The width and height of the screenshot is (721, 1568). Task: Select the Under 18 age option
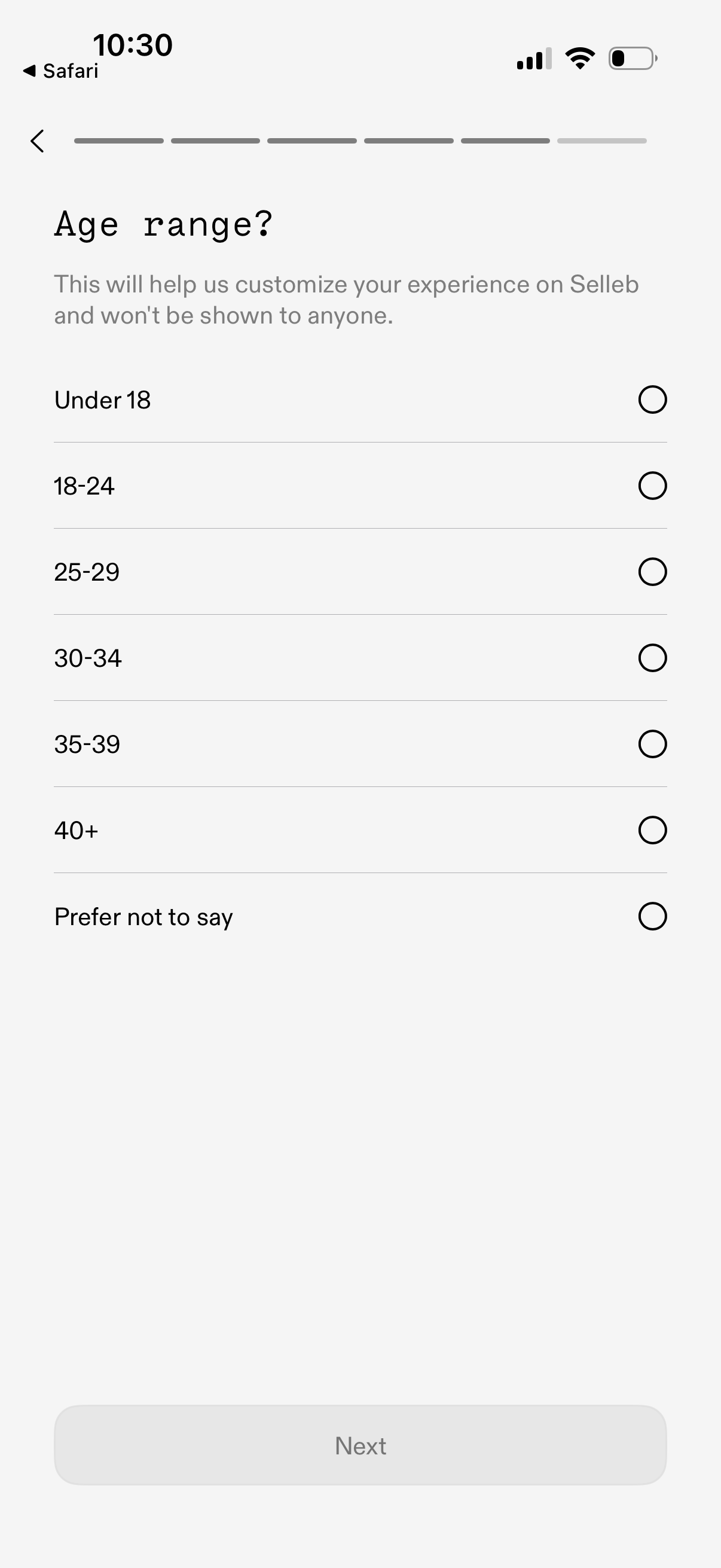652,400
